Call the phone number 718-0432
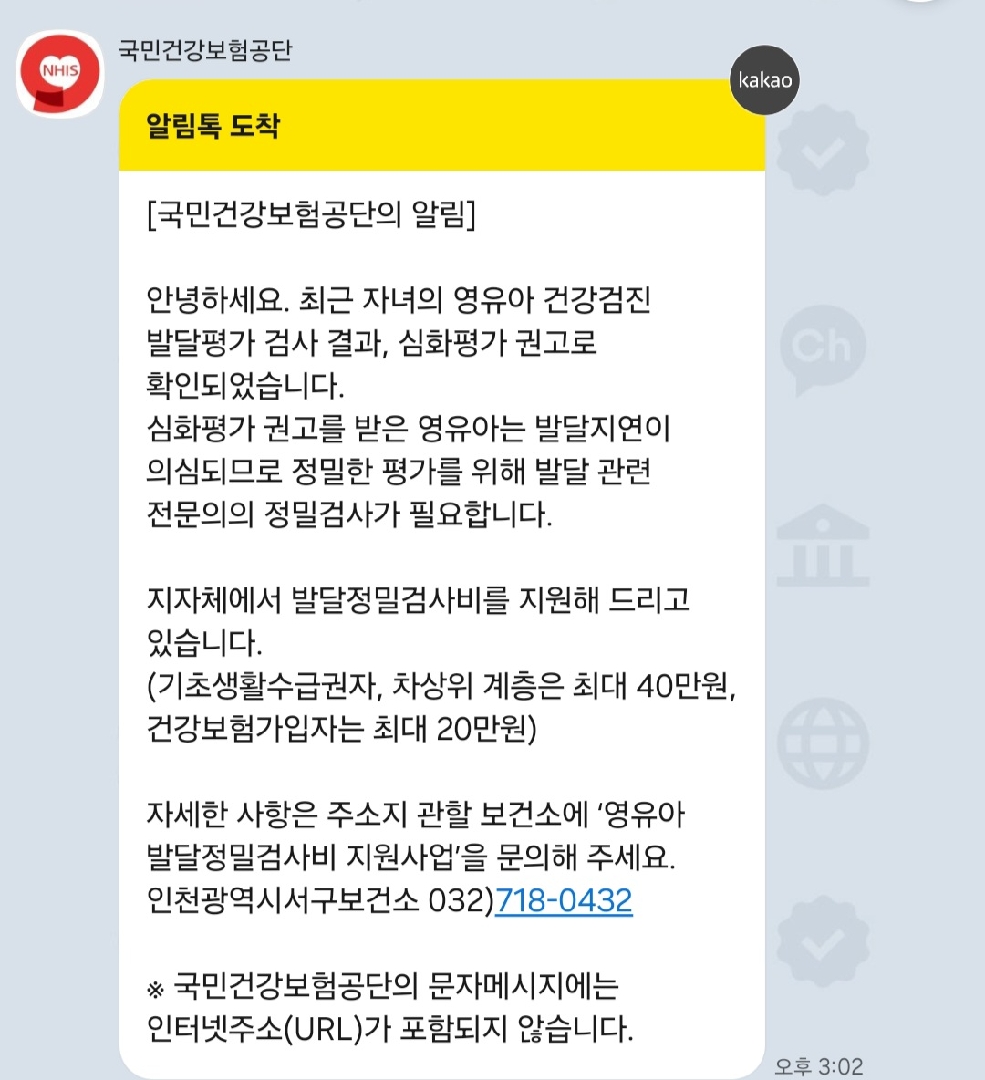This screenshot has height=1080, width=985. (564, 901)
